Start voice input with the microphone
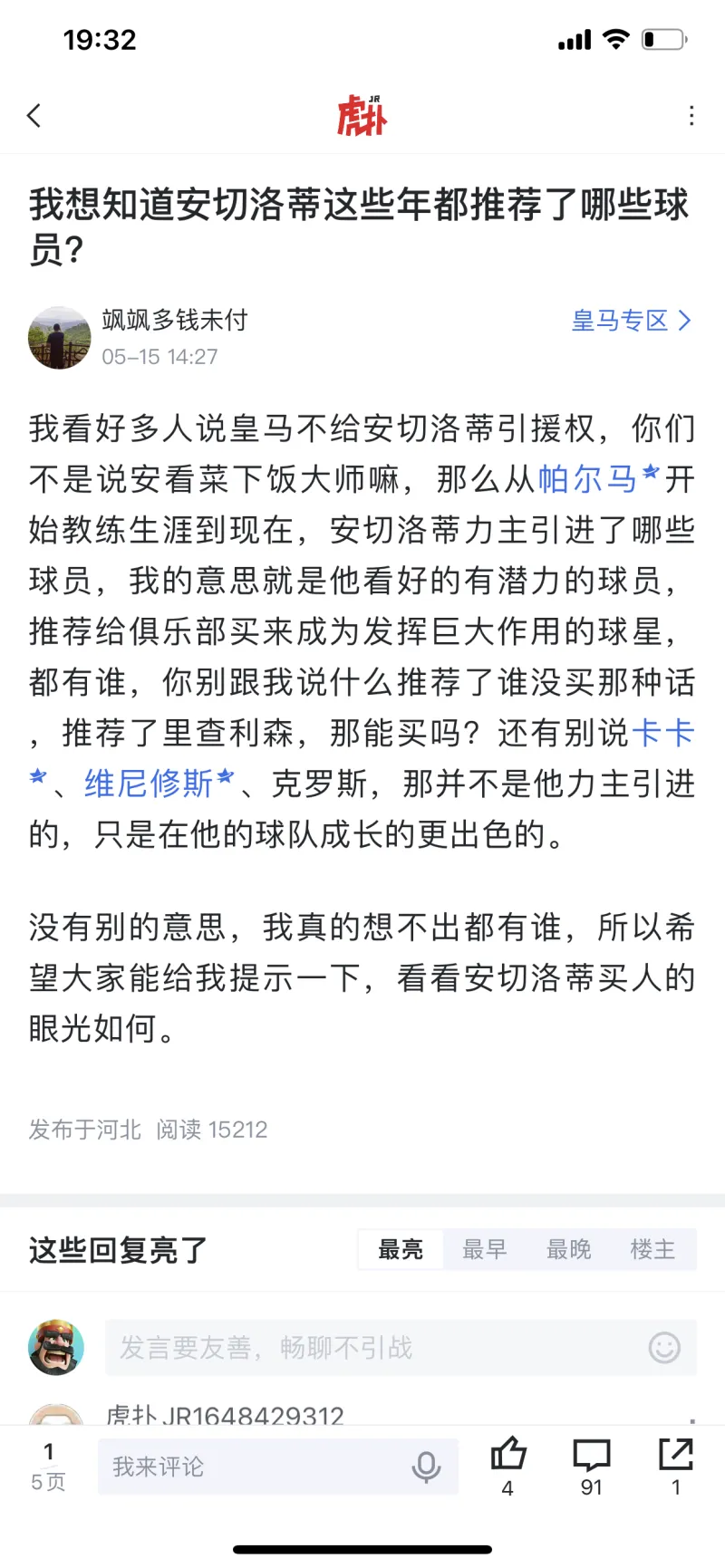The image size is (725, 1568). pos(426,1467)
